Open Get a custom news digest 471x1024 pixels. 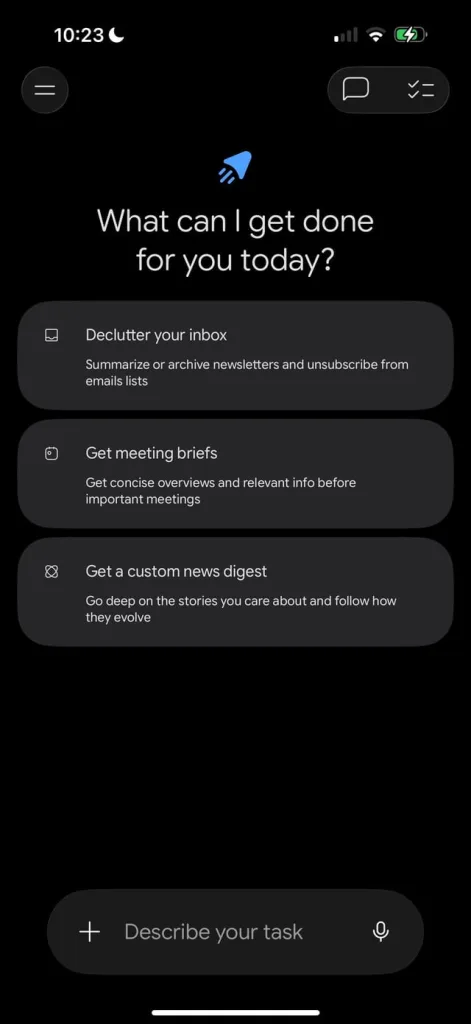235,592
